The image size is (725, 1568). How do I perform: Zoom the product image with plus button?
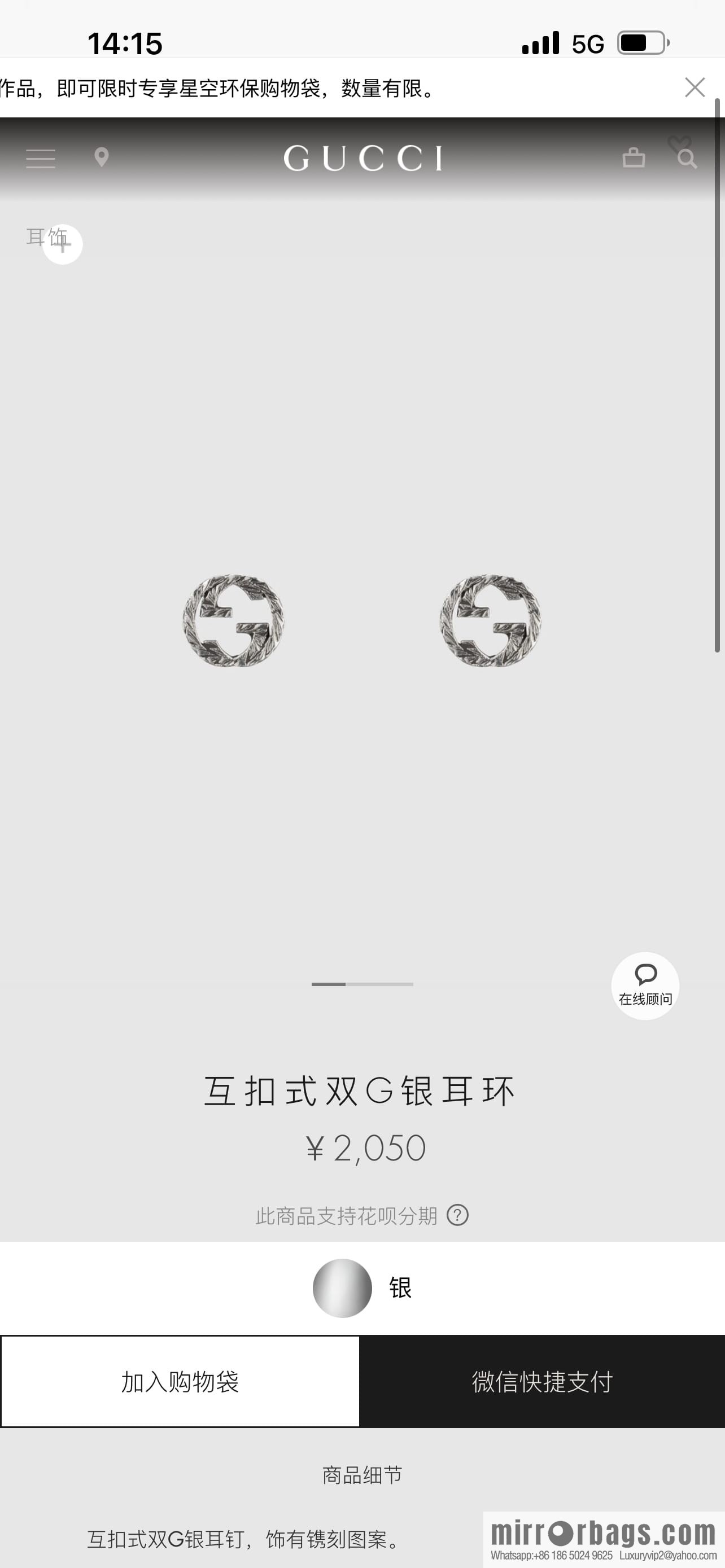click(62, 244)
